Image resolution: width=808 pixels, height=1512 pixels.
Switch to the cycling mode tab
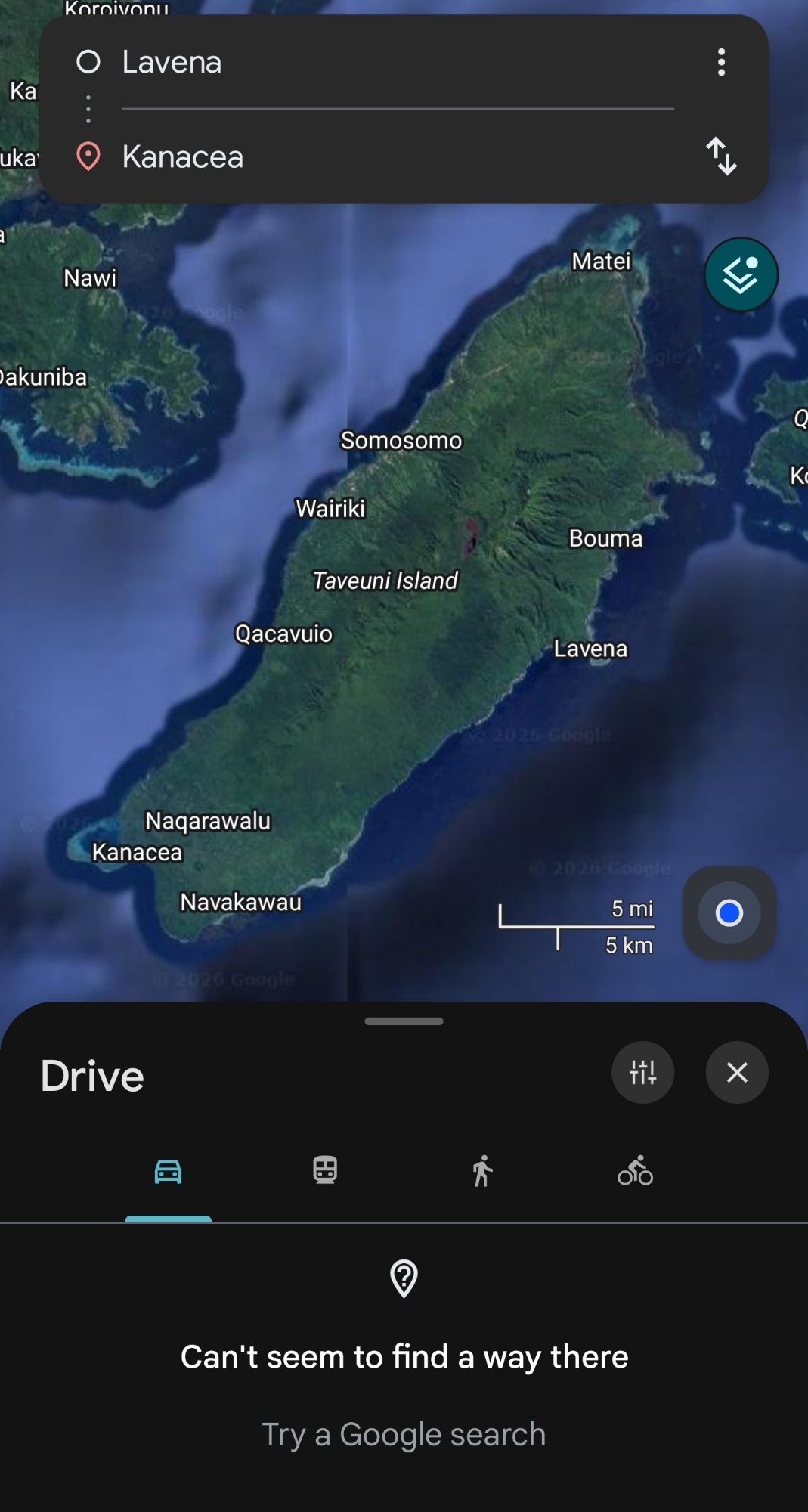(x=635, y=1172)
